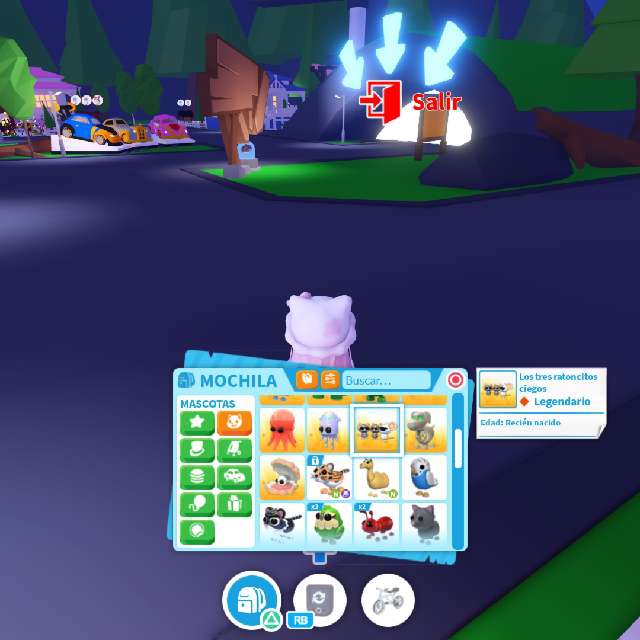Open the orange tag filter button
Viewport: 640px width, 640px height.
click(307, 380)
